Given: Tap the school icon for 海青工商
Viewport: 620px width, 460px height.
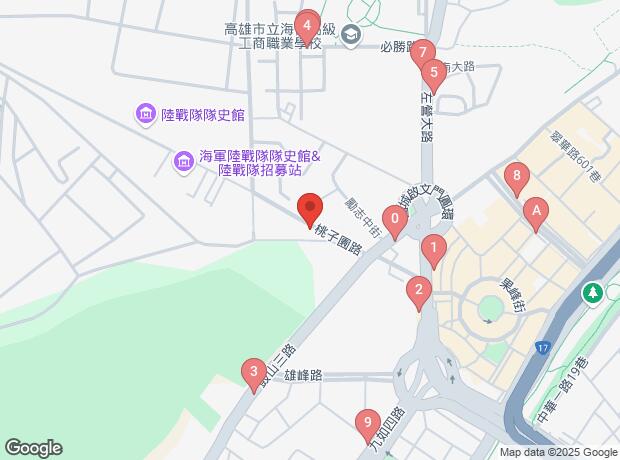Looking at the screenshot, I should (x=351, y=37).
